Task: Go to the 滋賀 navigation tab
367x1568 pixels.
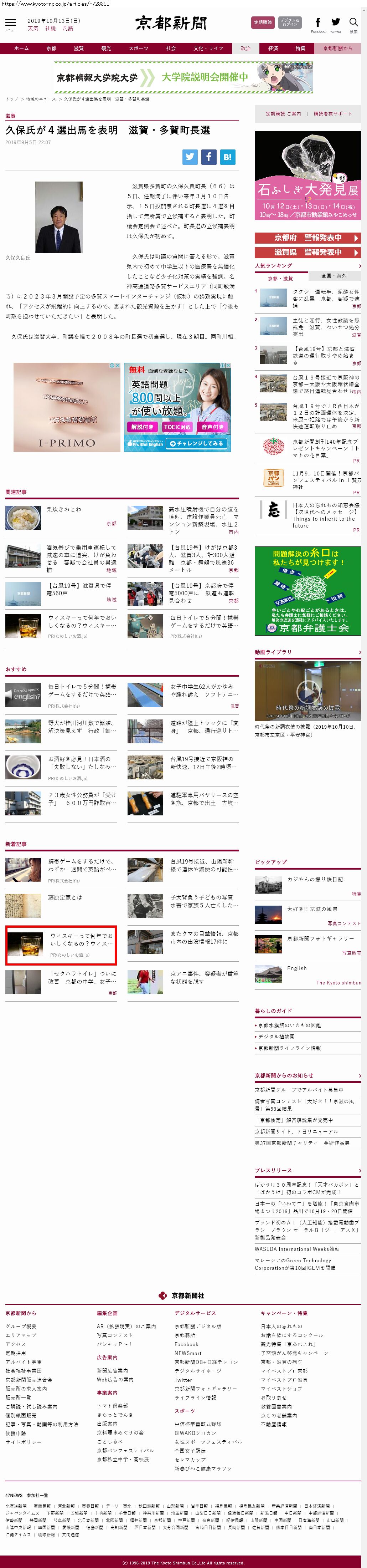Action: click(78, 48)
